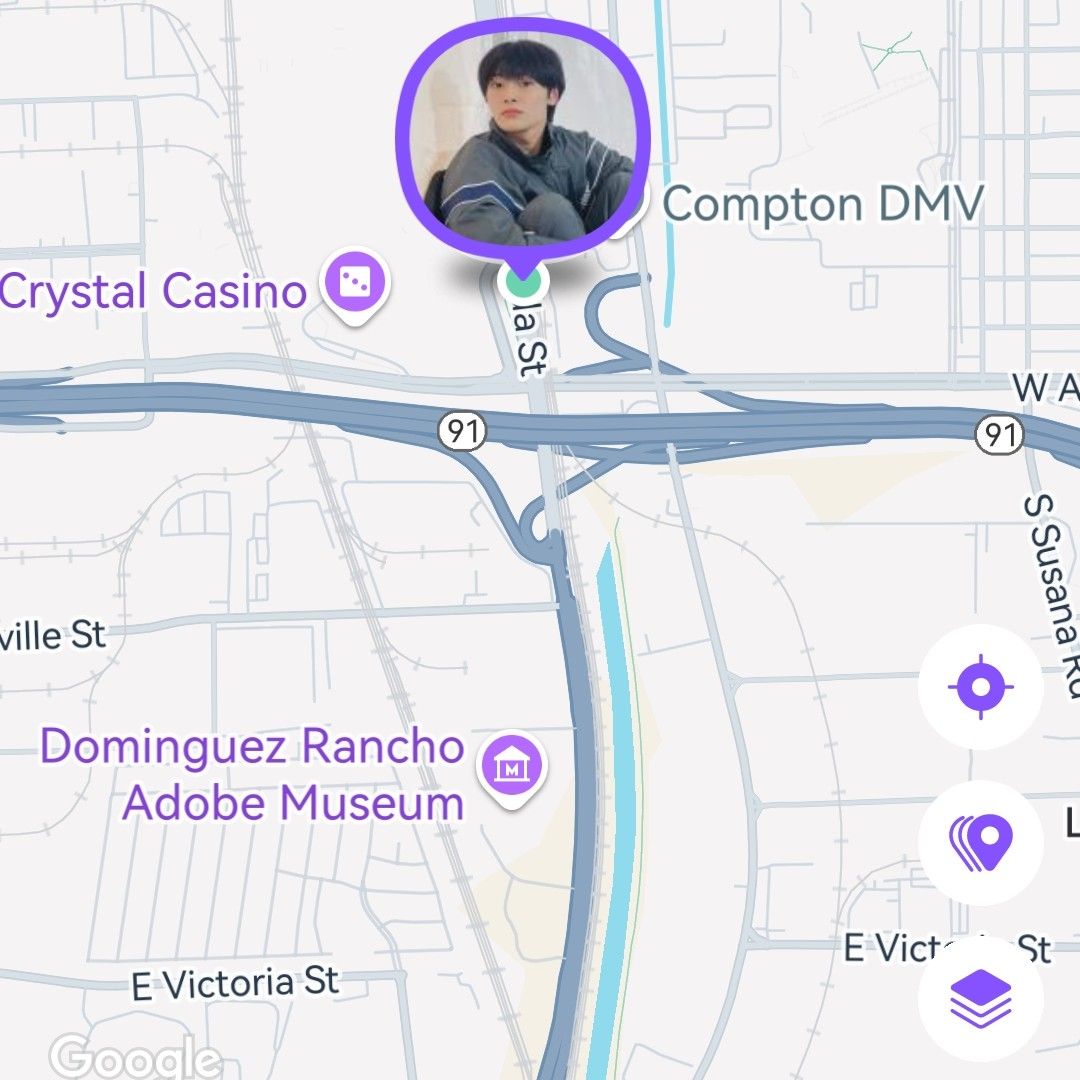Open the saved places pins button

pos(980,842)
